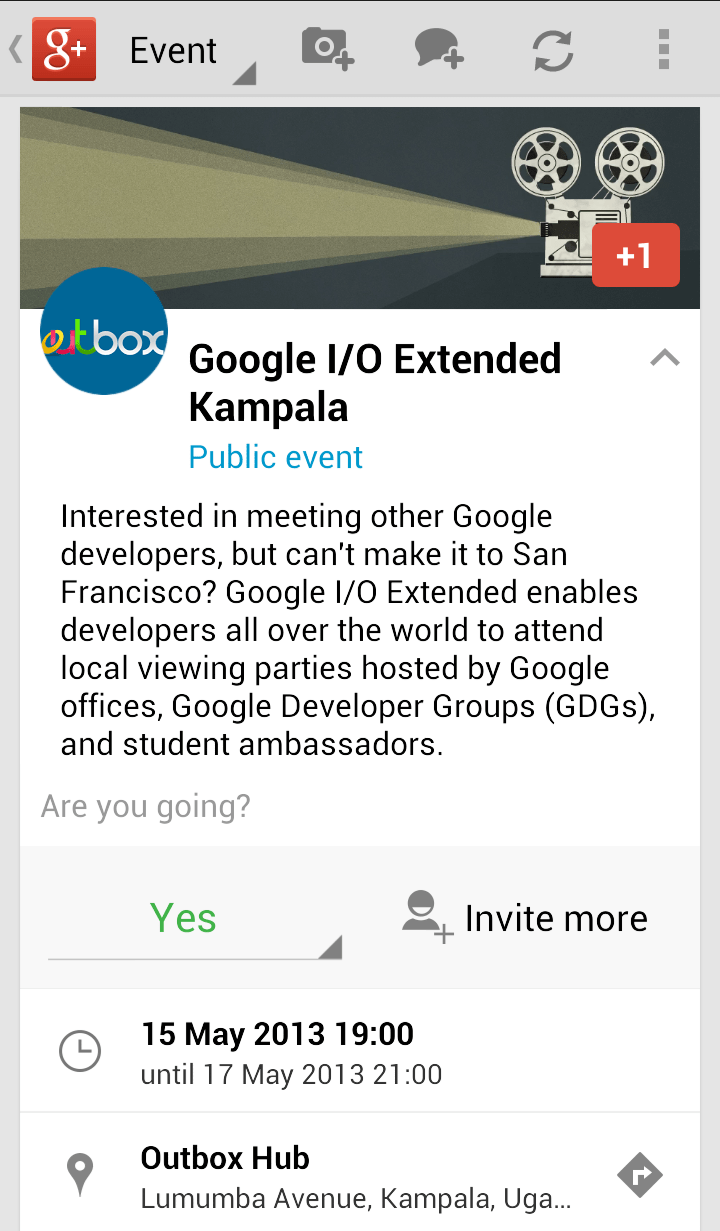
Task: Invite more people to the event
Action: (526, 918)
